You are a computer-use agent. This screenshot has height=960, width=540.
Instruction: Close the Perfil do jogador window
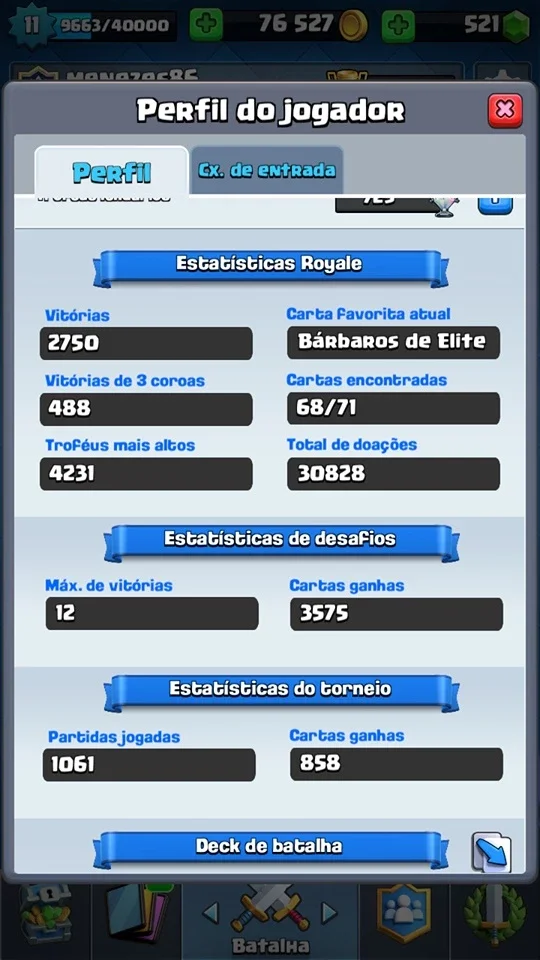point(505,110)
